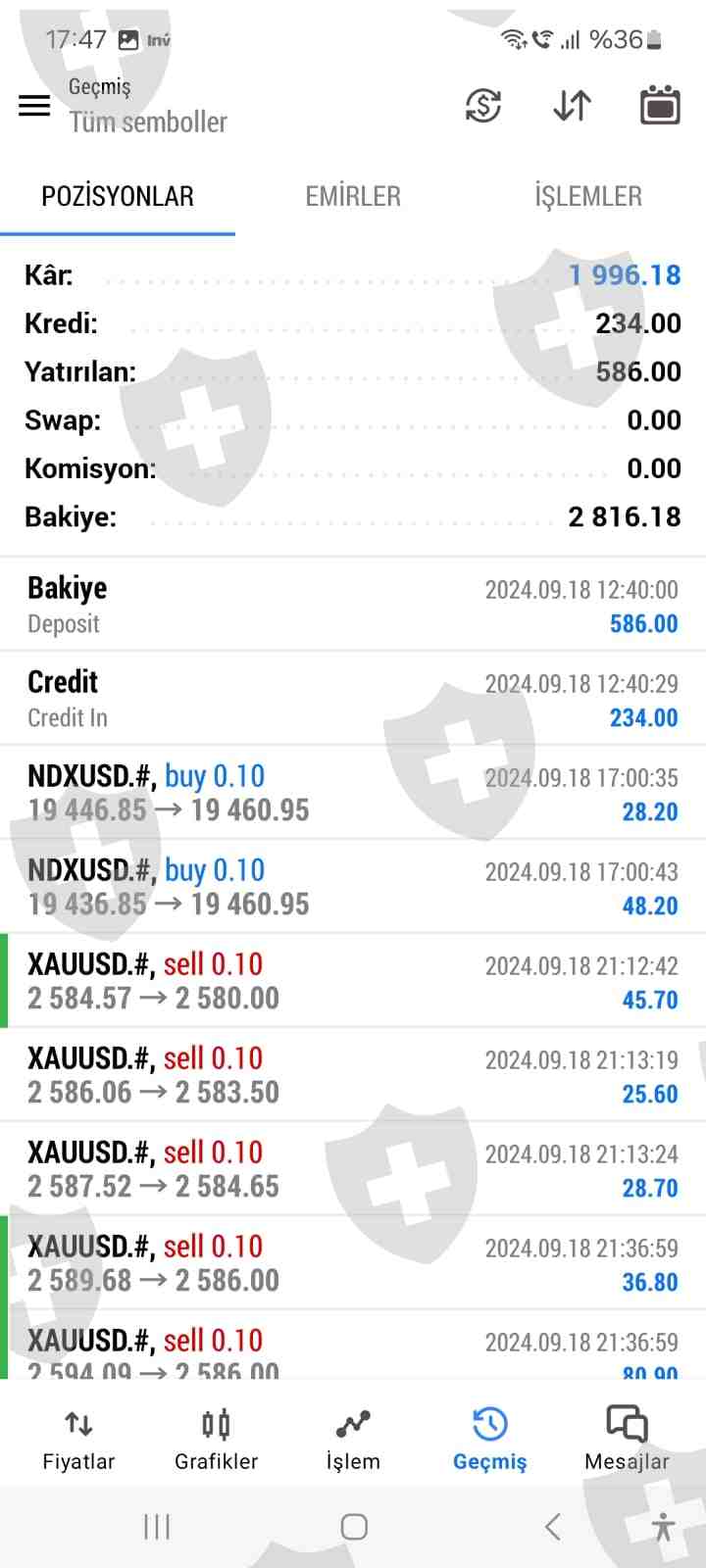The image size is (706, 1568).
Task: Open the symbol filter icon
Action: point(483,105)
